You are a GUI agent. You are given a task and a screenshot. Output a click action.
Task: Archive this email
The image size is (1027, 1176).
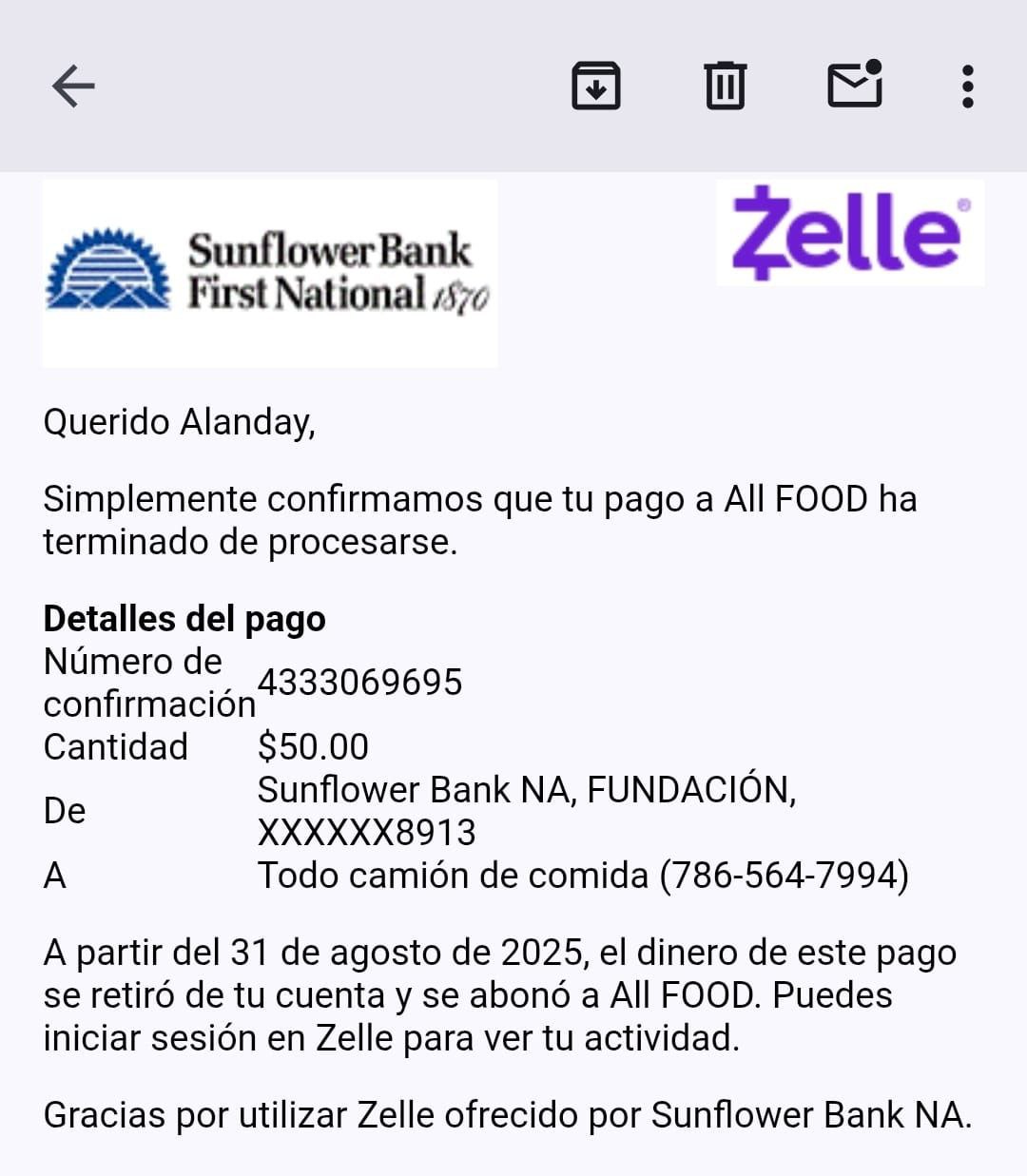pyautogui.click(x=596, y=87)
